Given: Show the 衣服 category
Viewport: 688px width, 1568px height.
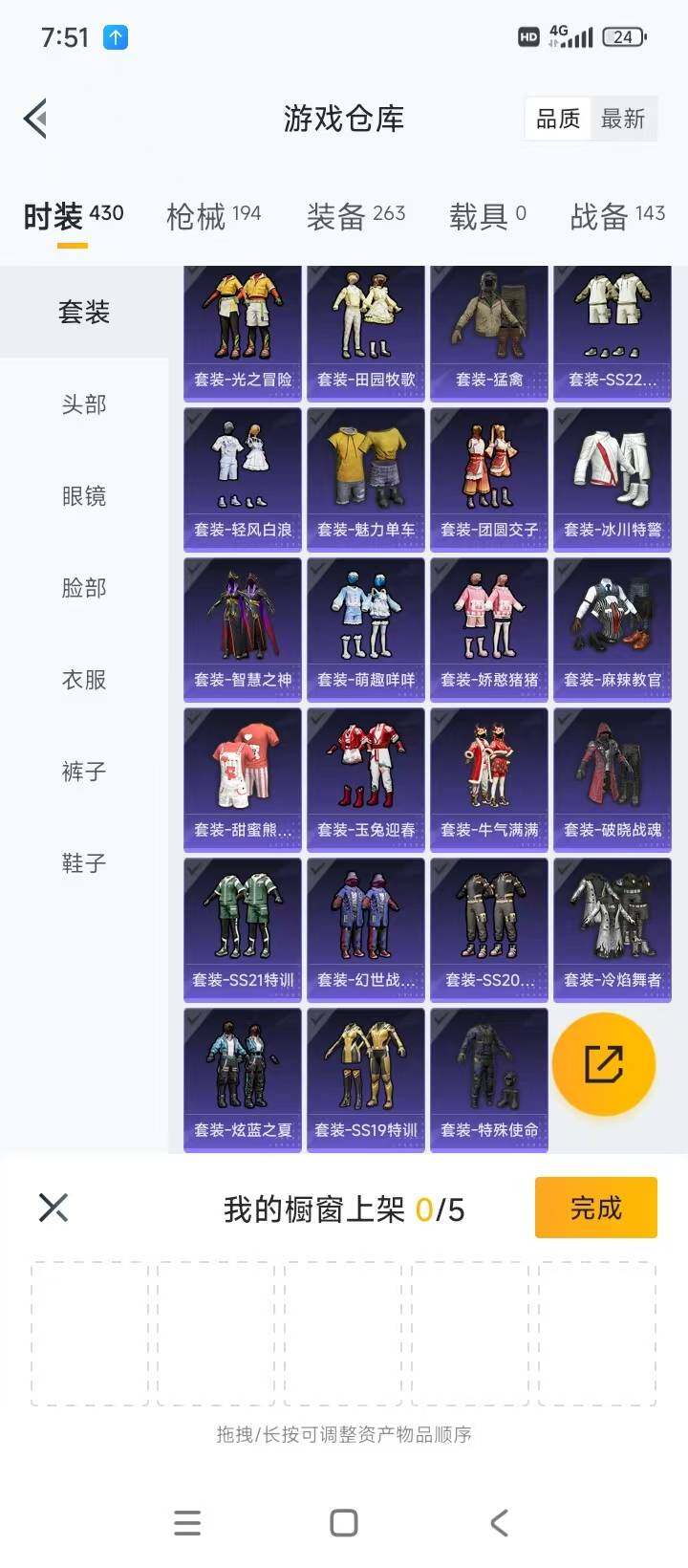Looking at the screenshot, I should (84, 680).
